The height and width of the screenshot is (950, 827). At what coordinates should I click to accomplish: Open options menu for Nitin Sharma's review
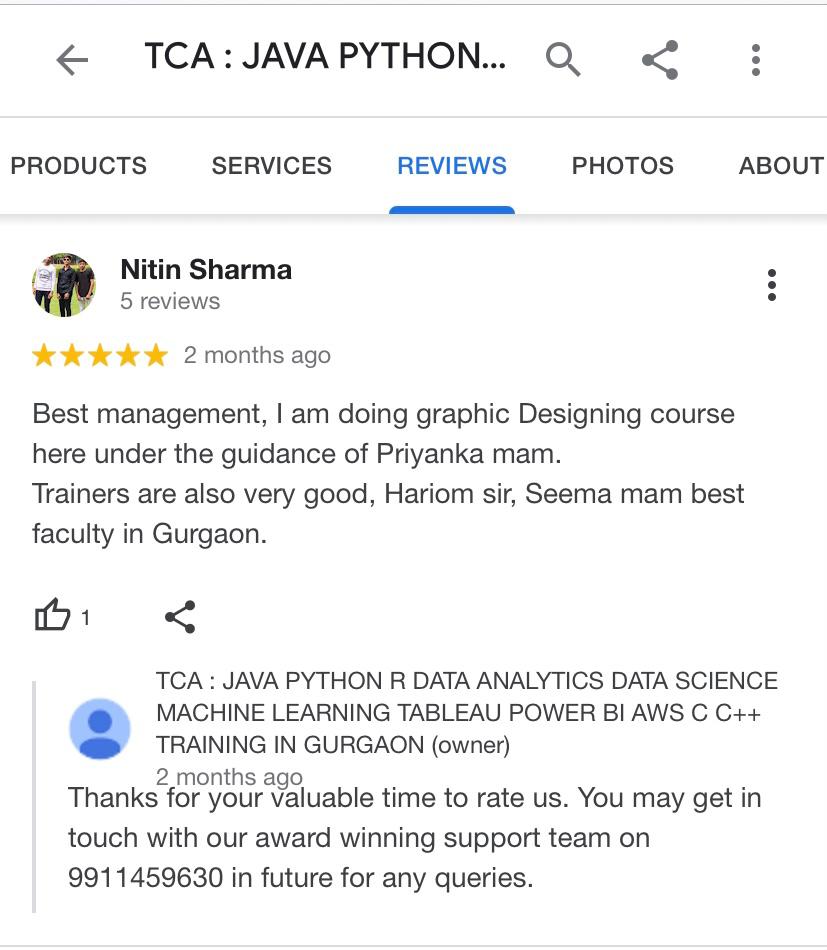[x=771, y=285]
